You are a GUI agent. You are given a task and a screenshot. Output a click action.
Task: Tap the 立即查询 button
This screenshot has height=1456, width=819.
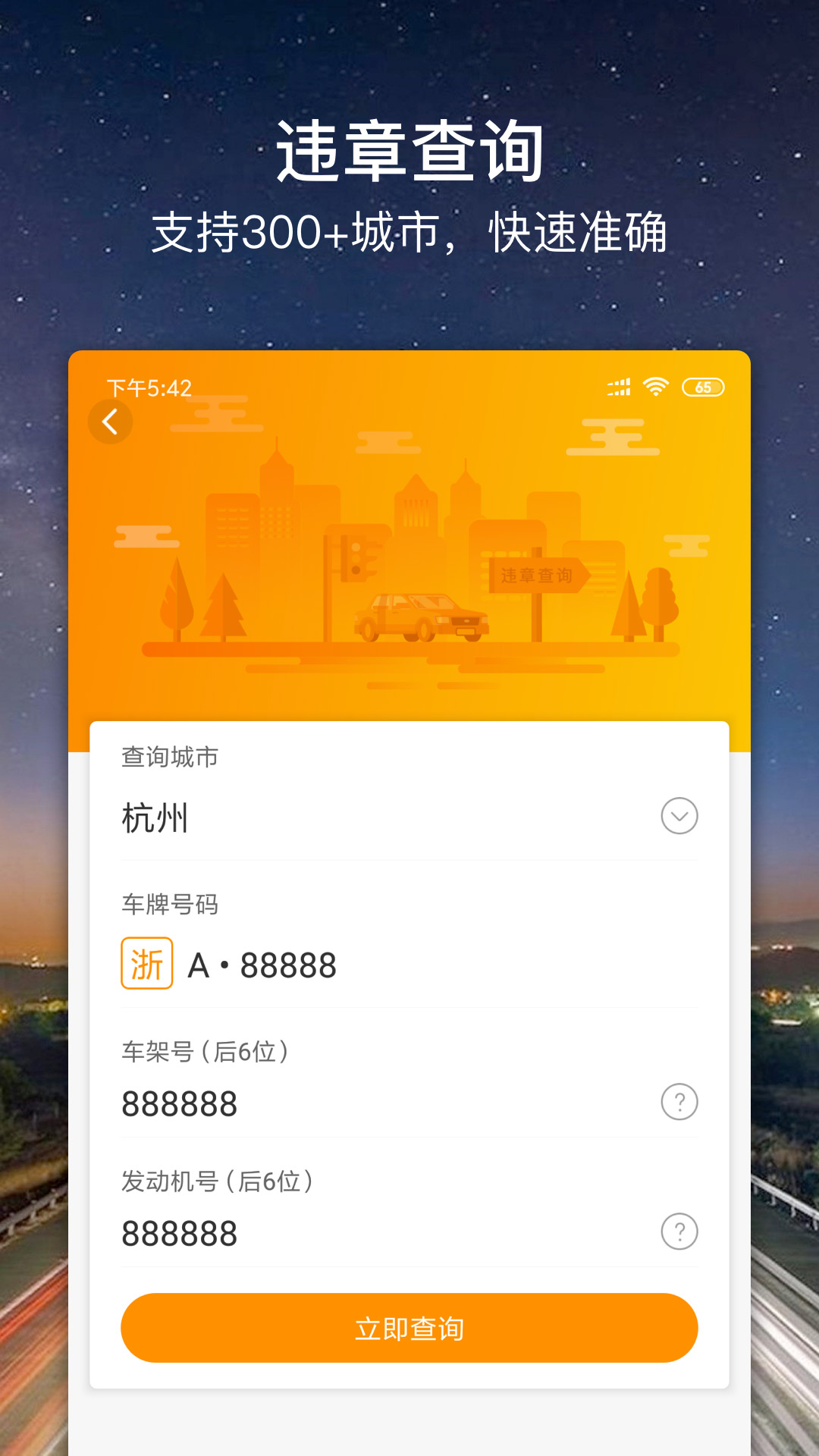(409, 1328)
